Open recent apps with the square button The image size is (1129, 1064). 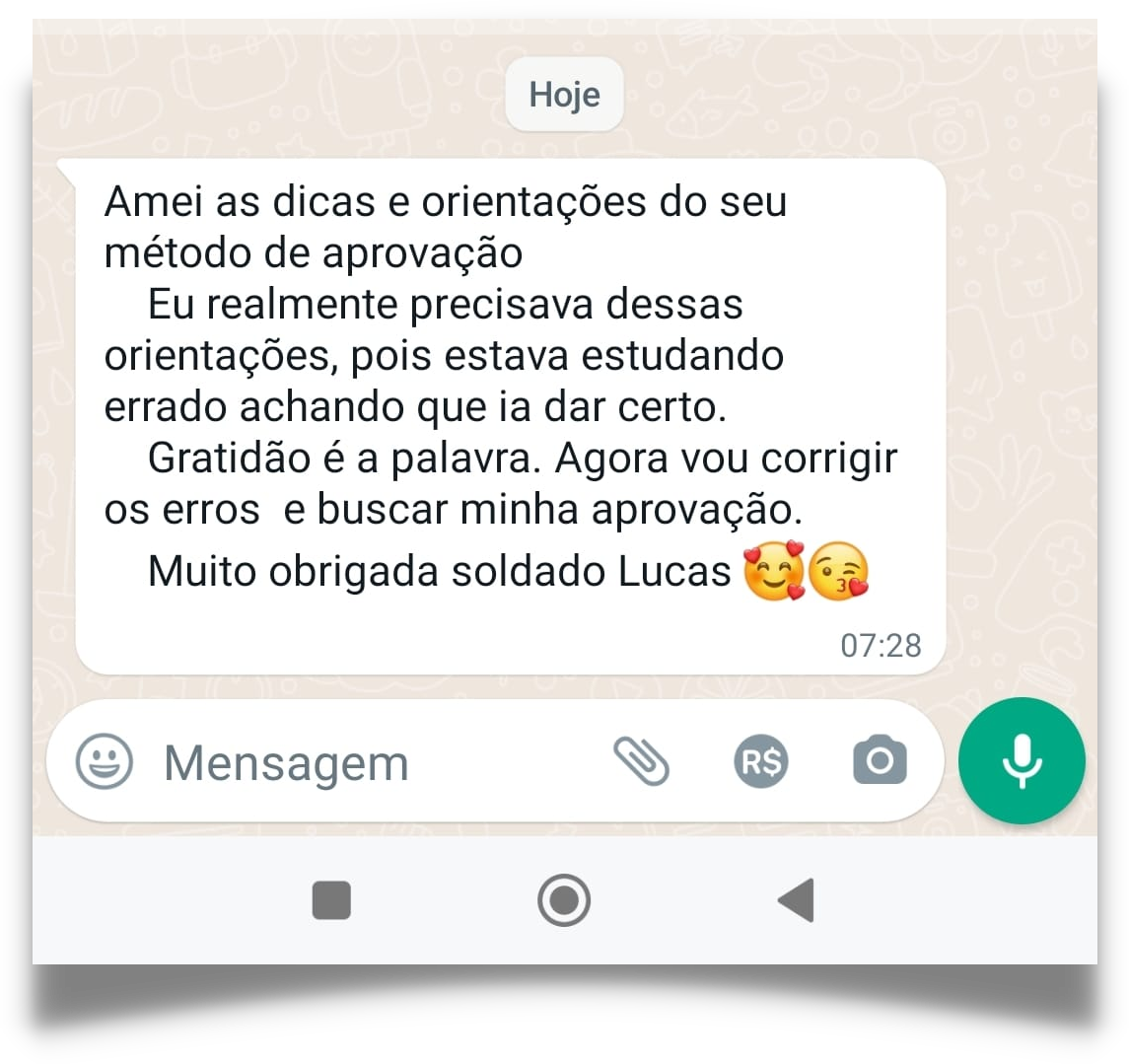(331, 900)
